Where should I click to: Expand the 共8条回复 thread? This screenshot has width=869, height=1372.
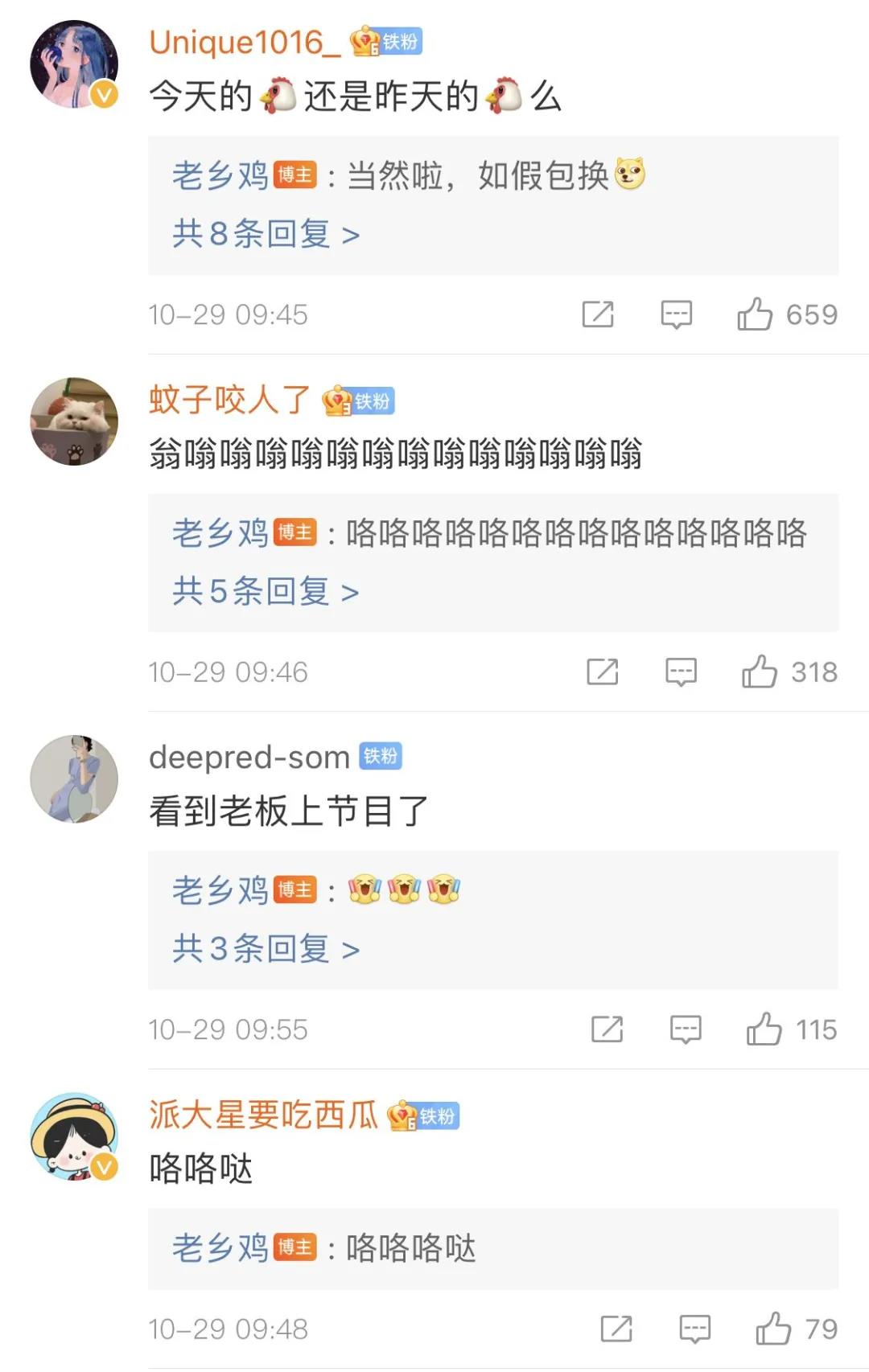pyautogui.click(x=266, y=234)
